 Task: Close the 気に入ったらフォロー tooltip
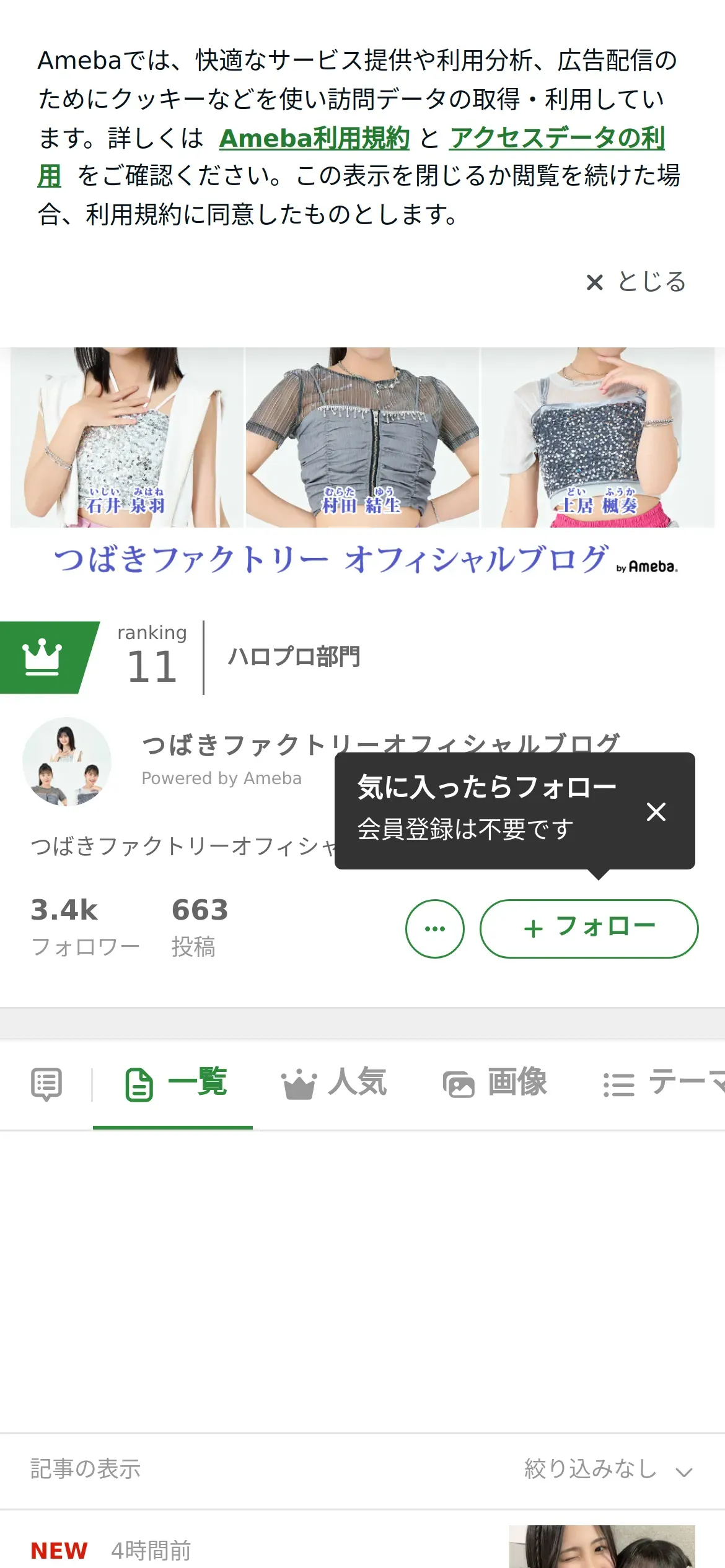tap(656, 811)
